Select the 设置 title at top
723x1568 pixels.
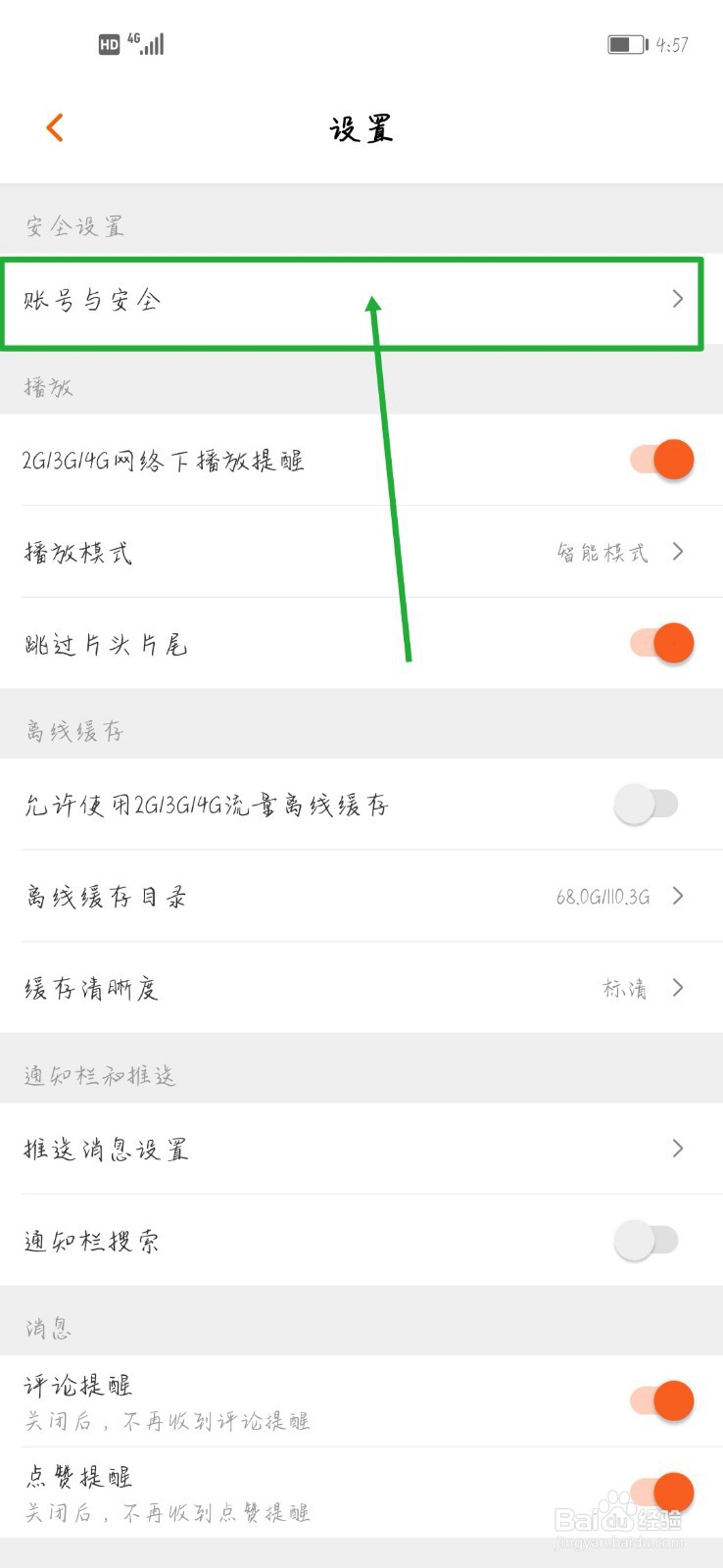[361, 128]
